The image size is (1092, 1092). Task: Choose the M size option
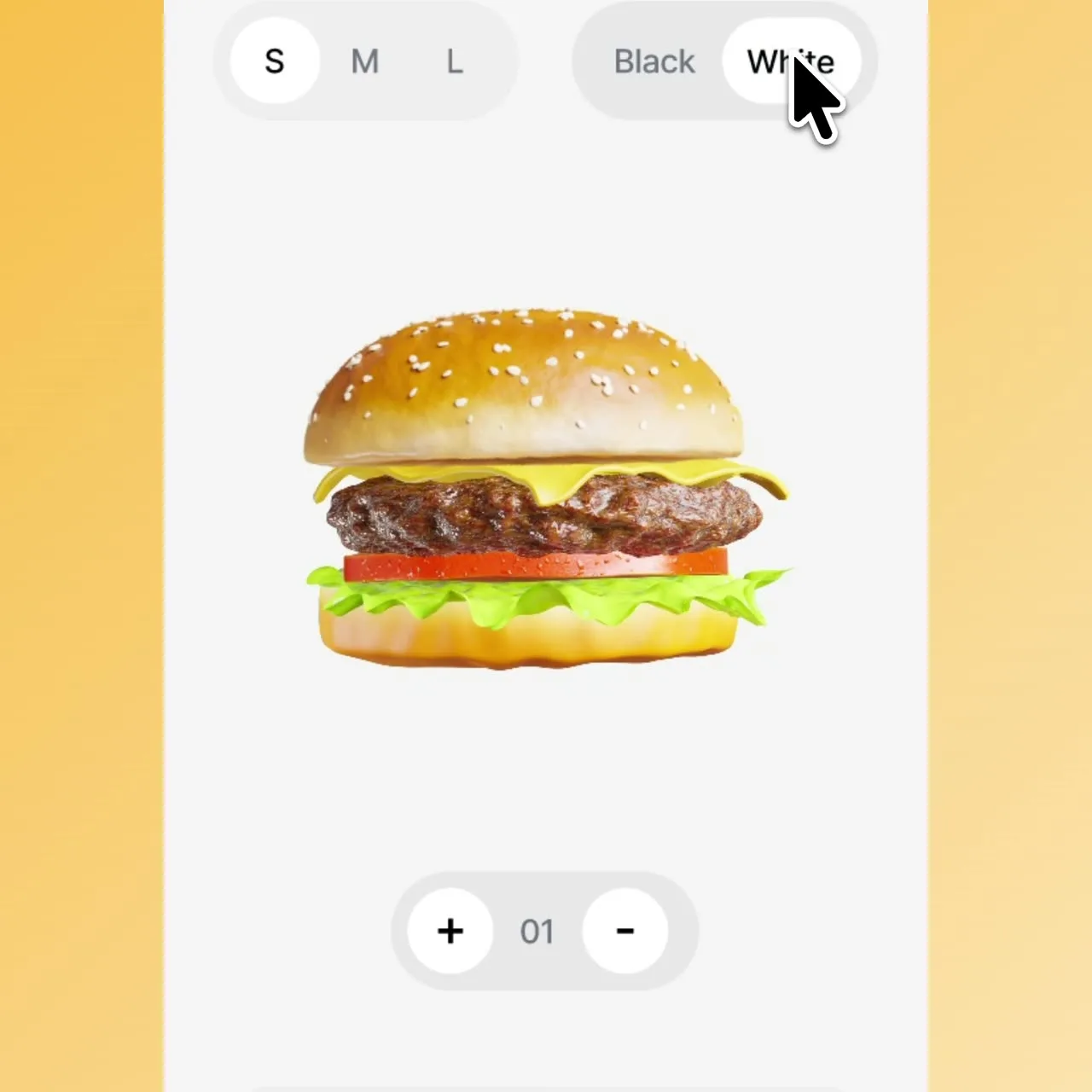point(365,61)
